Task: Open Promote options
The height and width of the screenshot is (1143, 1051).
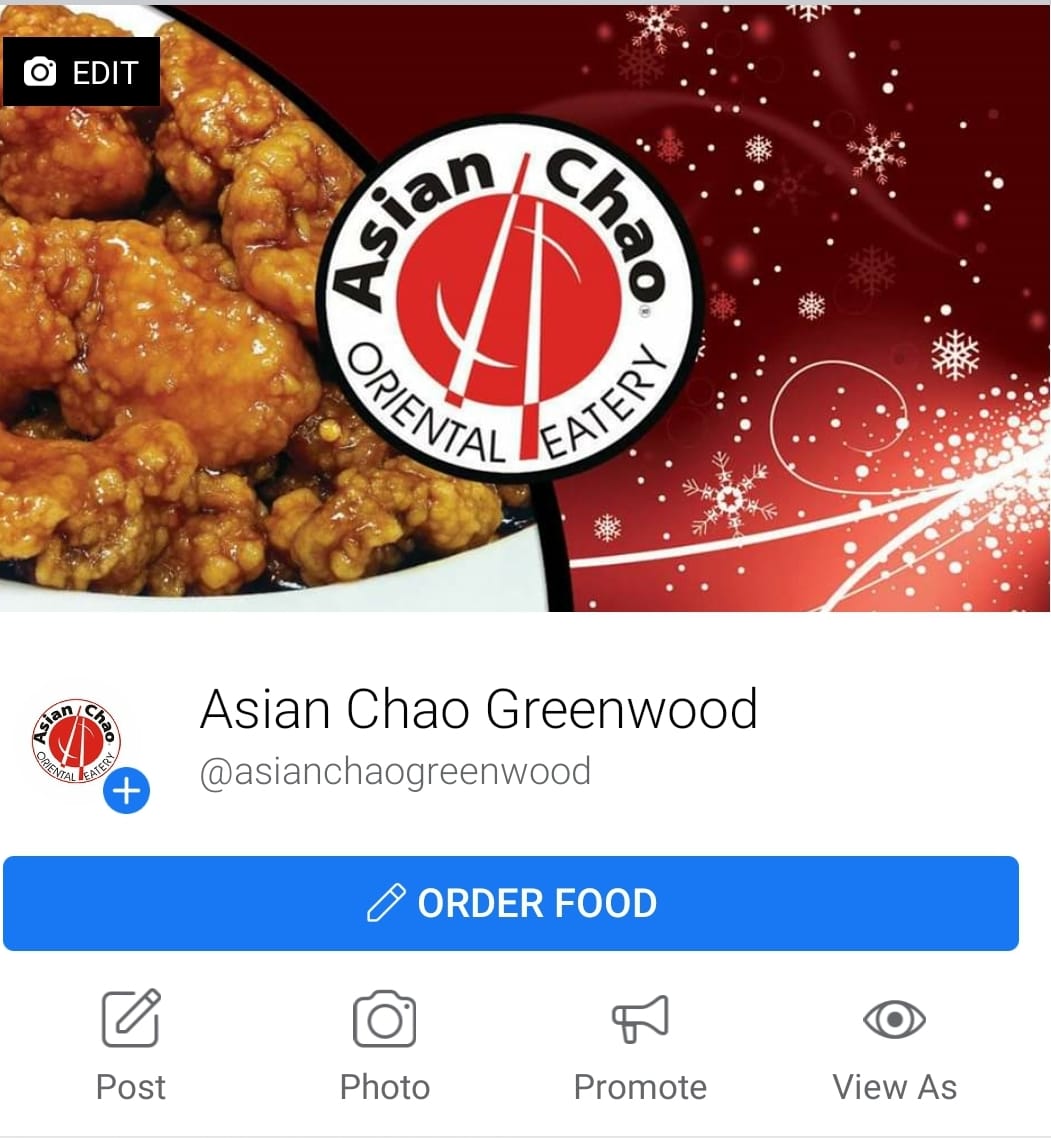Action: tap(640, 1043)
